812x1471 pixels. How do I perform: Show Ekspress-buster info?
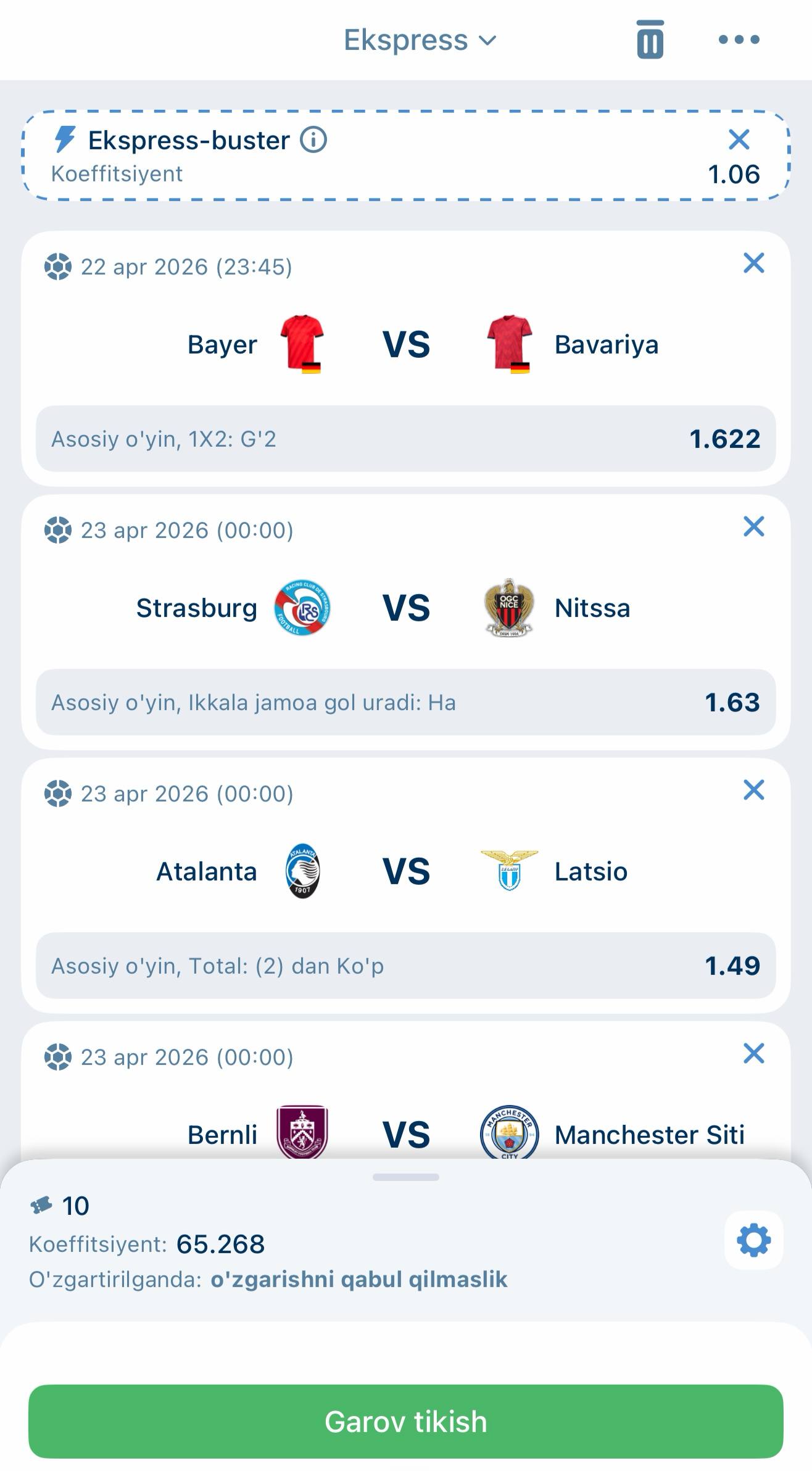click(x=313, y=140)
